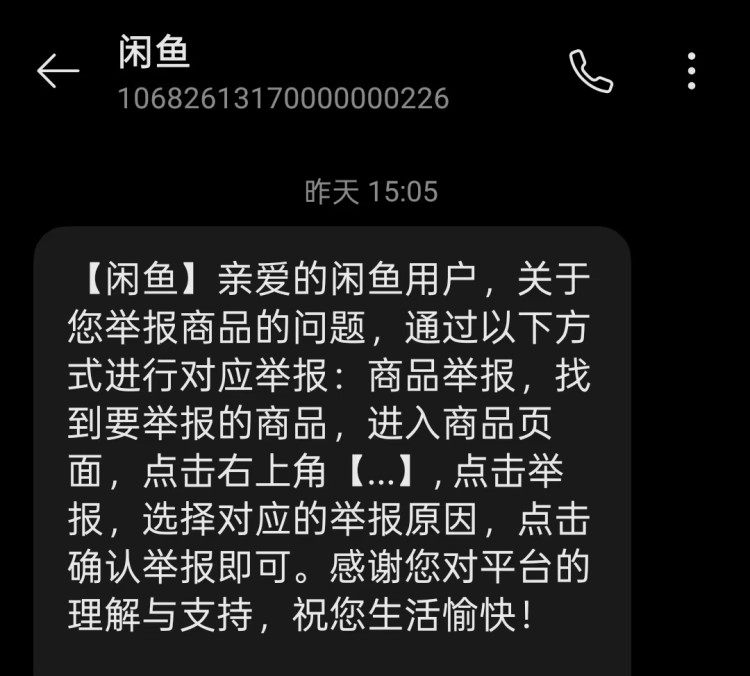Call the 闲鱼 sender number
750x676 pixels.
coord(591,70)
